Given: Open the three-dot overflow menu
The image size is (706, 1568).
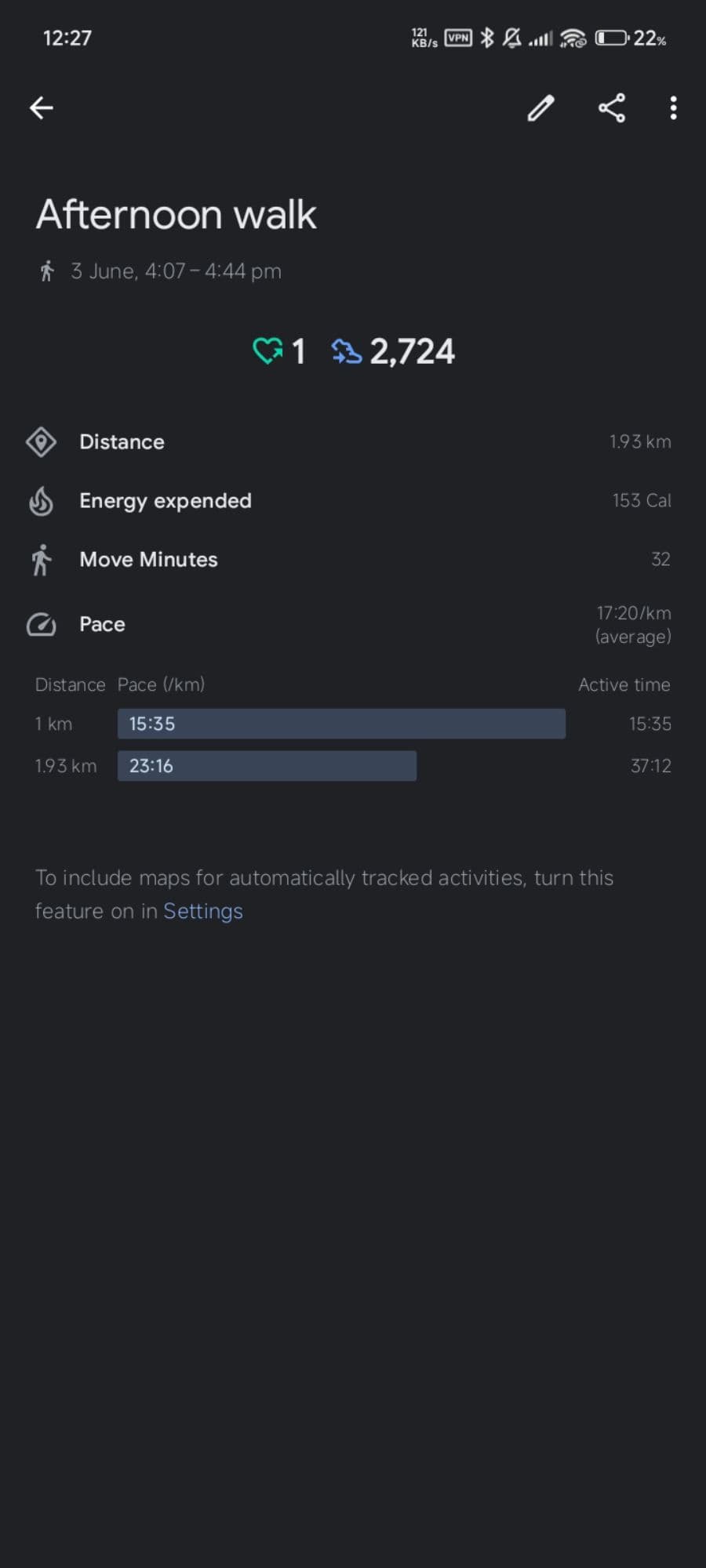Looking at the screenshot, I should coord(673,108).
